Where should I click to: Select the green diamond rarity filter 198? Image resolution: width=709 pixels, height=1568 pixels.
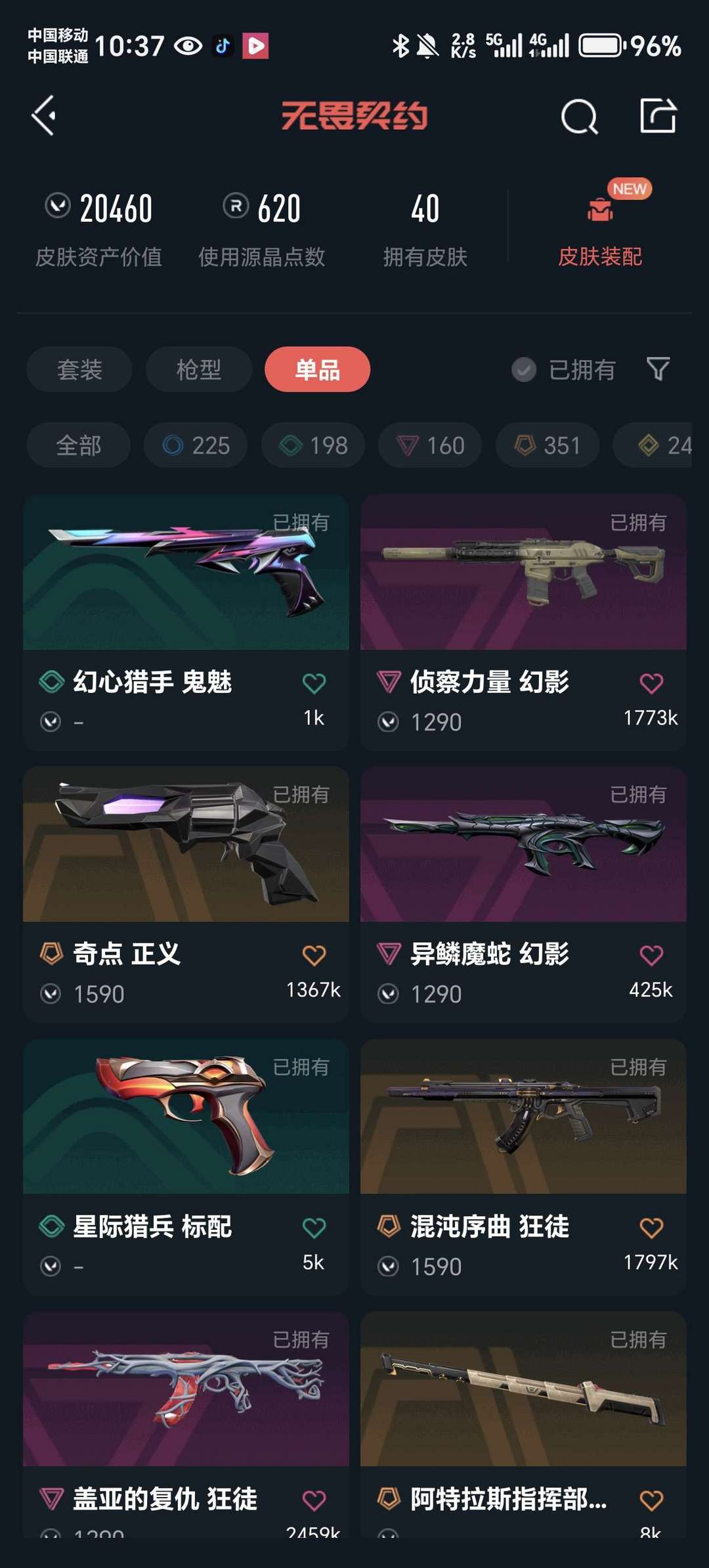coord(312,445)
